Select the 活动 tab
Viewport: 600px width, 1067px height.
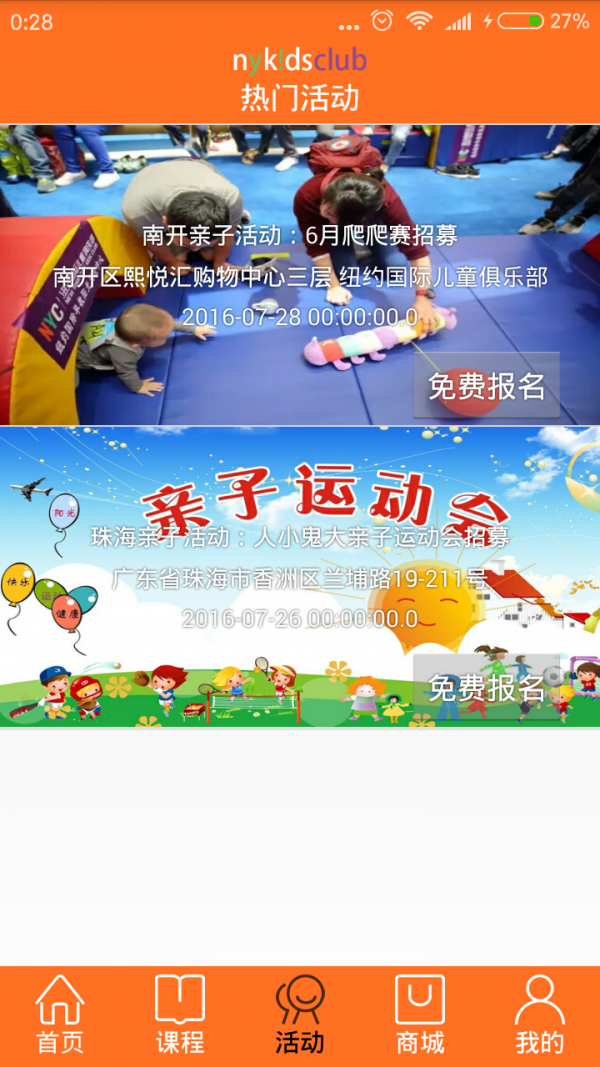(x=300, y=1015)
